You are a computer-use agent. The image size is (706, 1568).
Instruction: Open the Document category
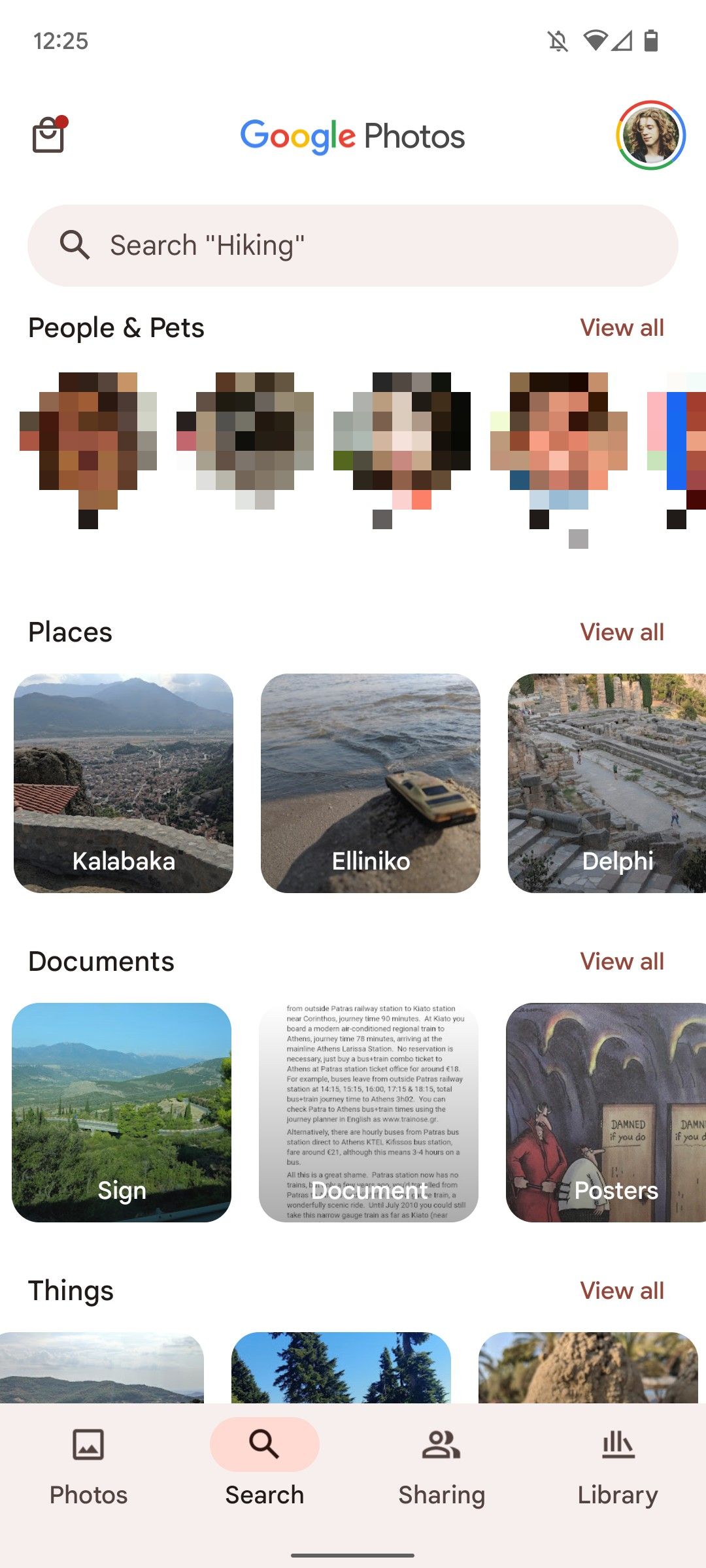371,1111
